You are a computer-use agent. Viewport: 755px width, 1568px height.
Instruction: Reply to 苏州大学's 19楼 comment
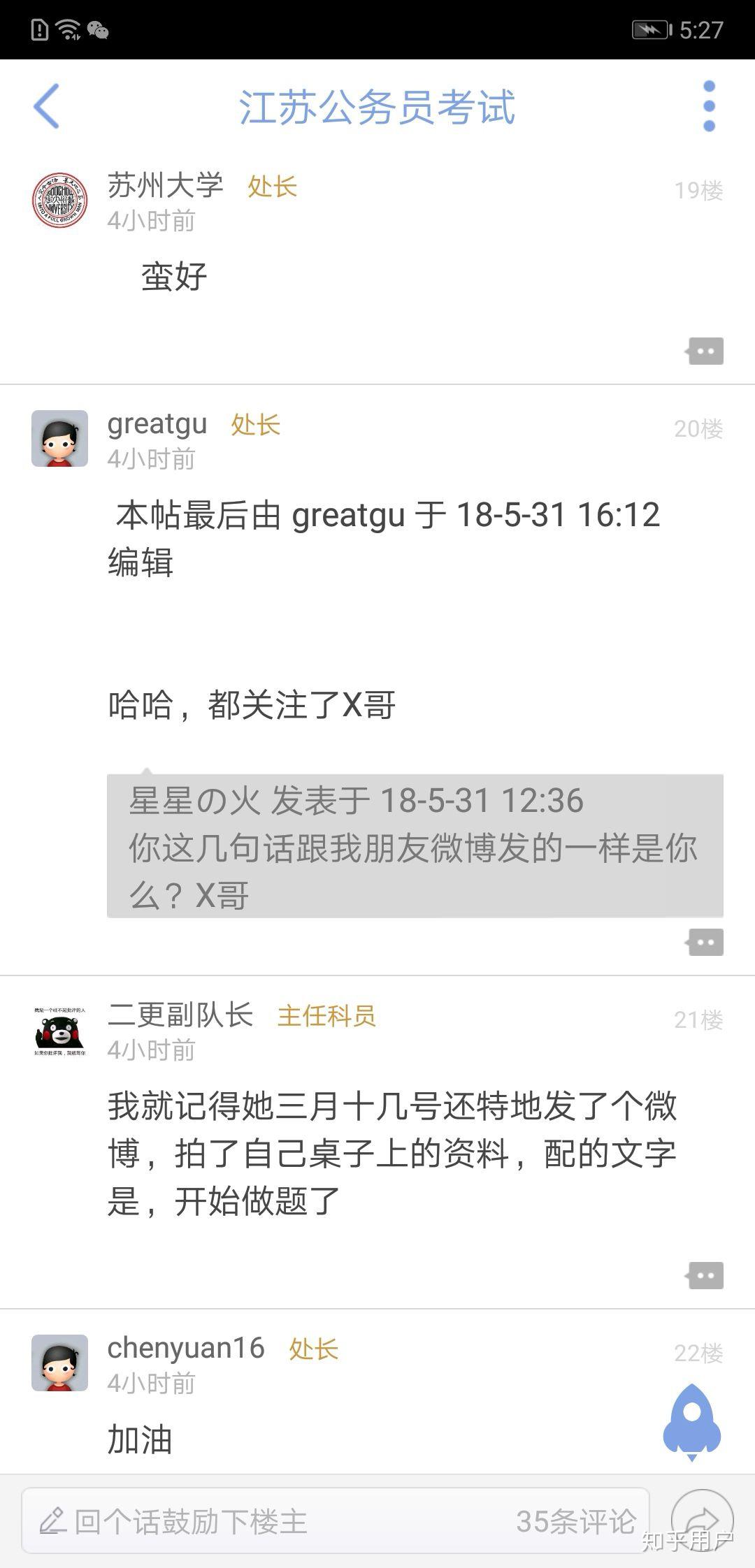[x=705, y=351]
